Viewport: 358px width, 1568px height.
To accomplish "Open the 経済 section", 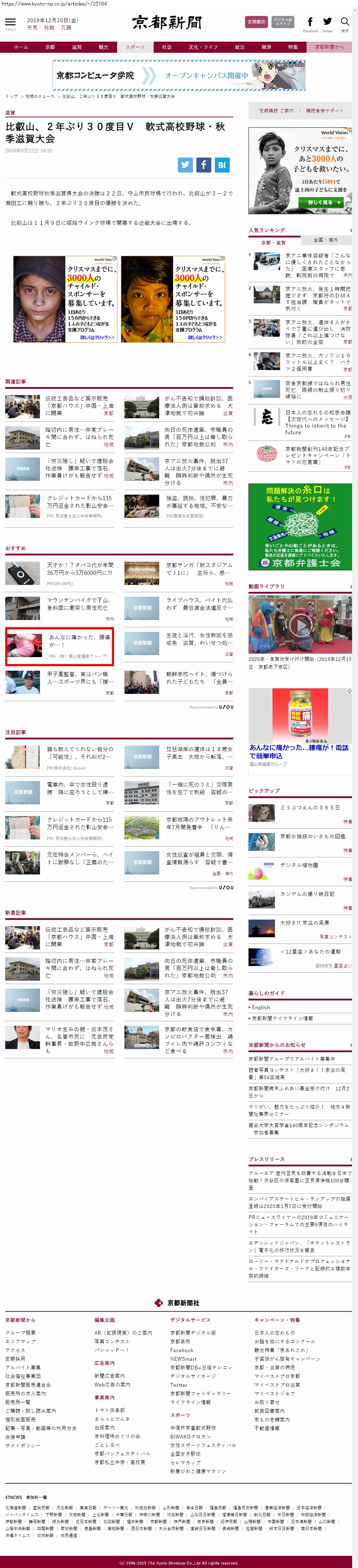I will point(267,47).
